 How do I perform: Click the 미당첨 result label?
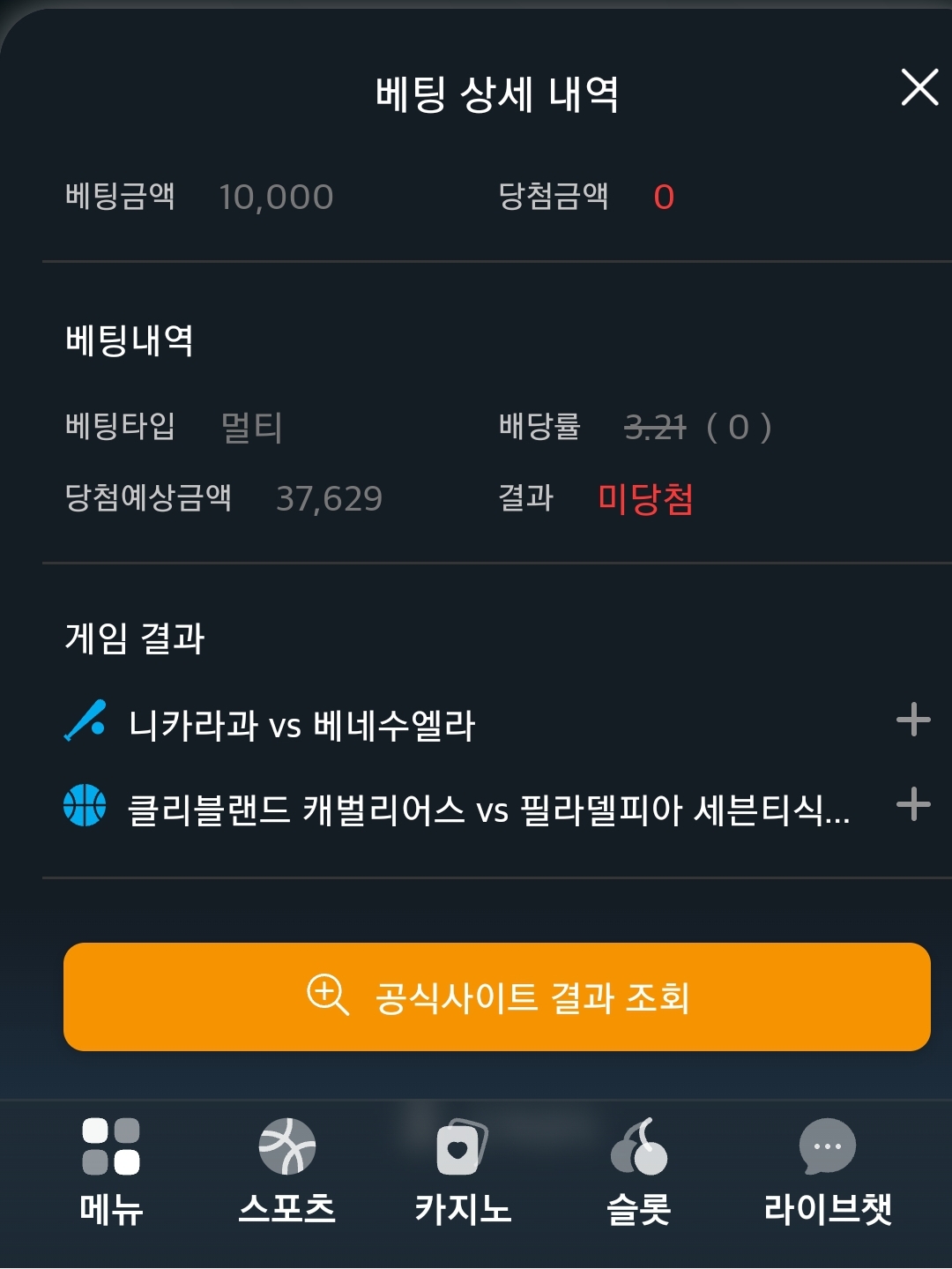point(646,499)
